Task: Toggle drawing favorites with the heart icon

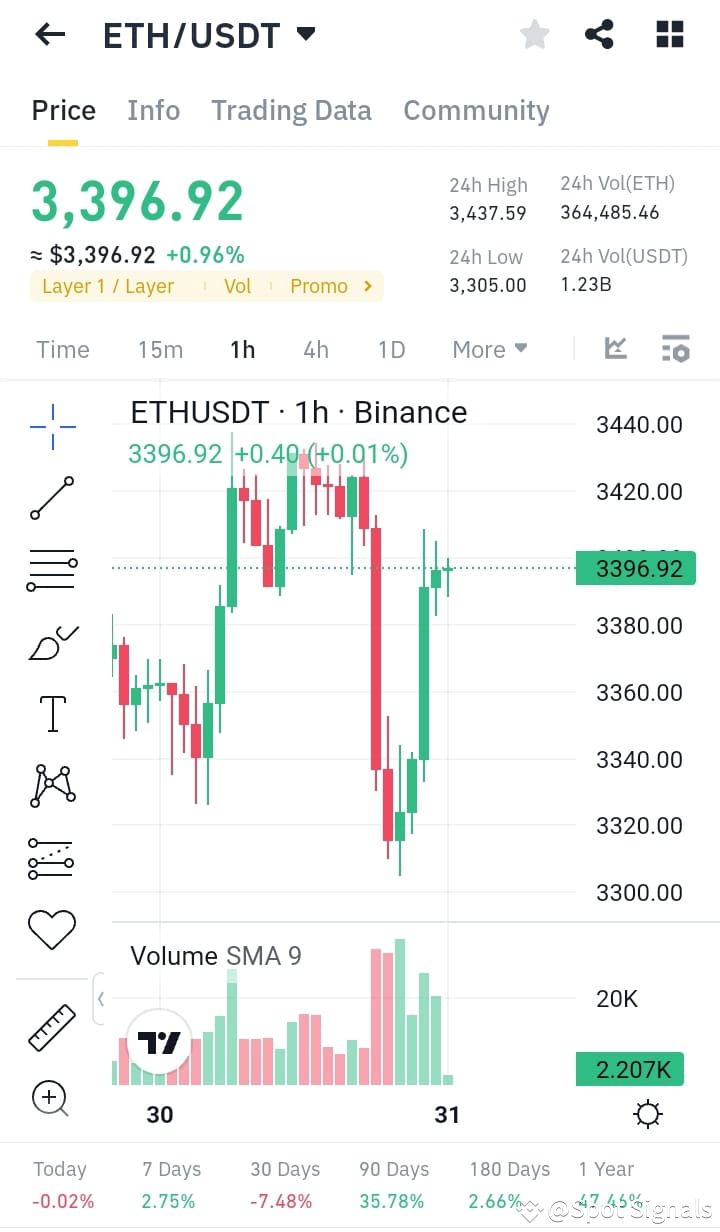Action: click(50, 928)
